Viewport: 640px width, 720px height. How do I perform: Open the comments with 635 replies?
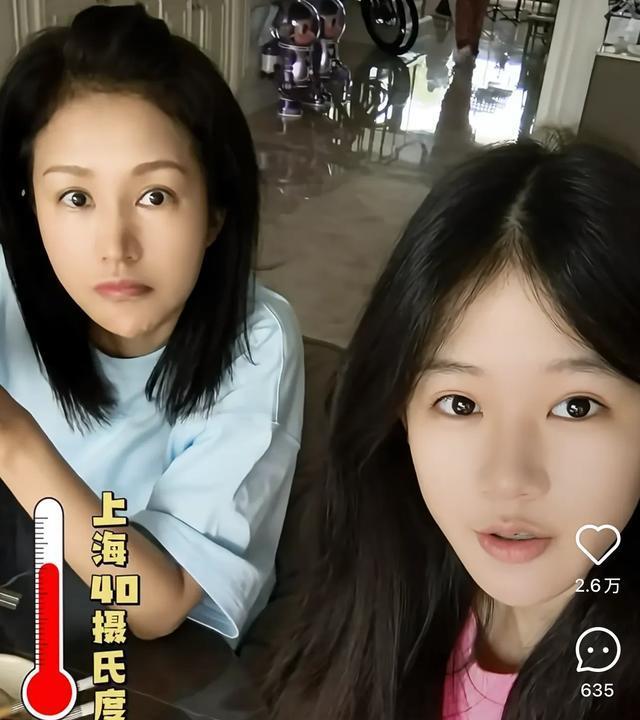pos(597,650)
